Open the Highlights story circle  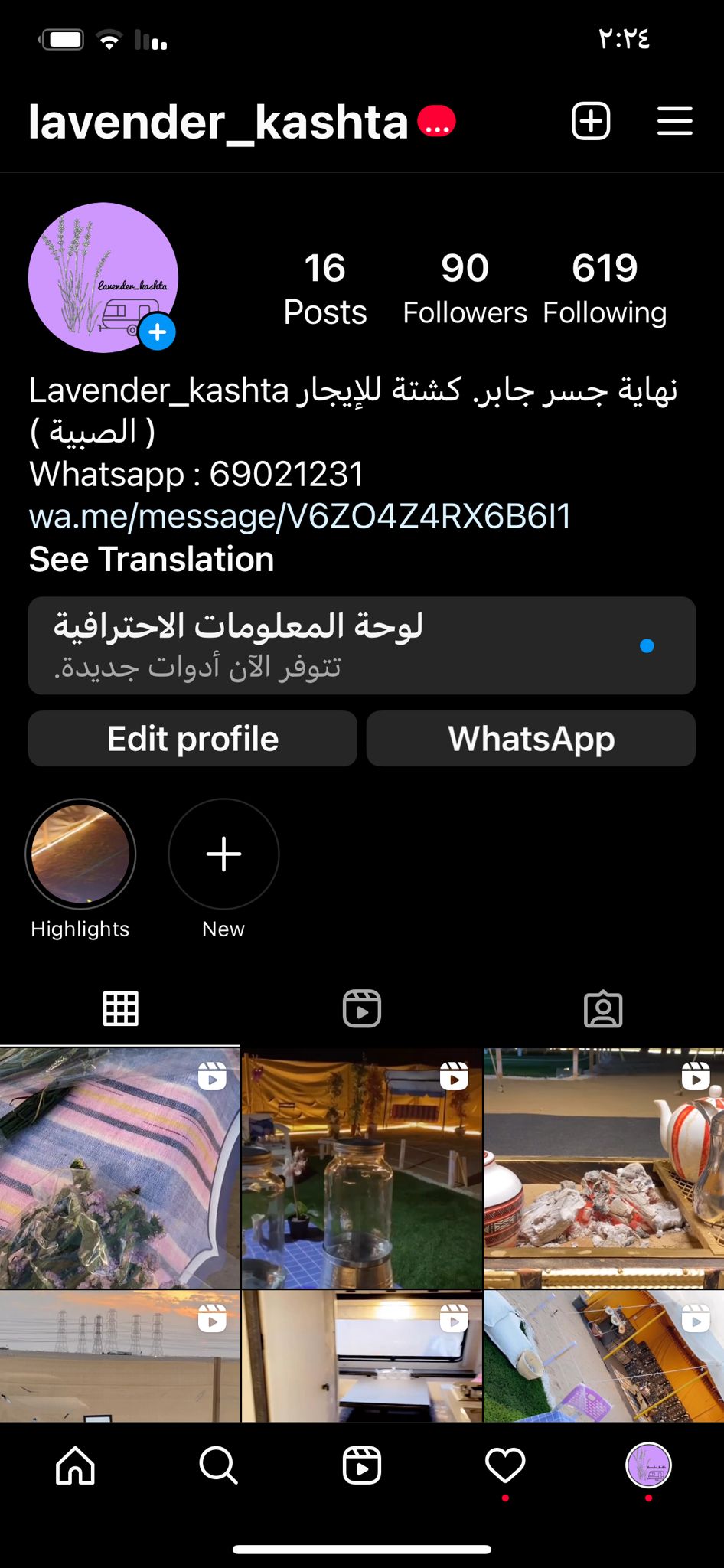point(80,854)
